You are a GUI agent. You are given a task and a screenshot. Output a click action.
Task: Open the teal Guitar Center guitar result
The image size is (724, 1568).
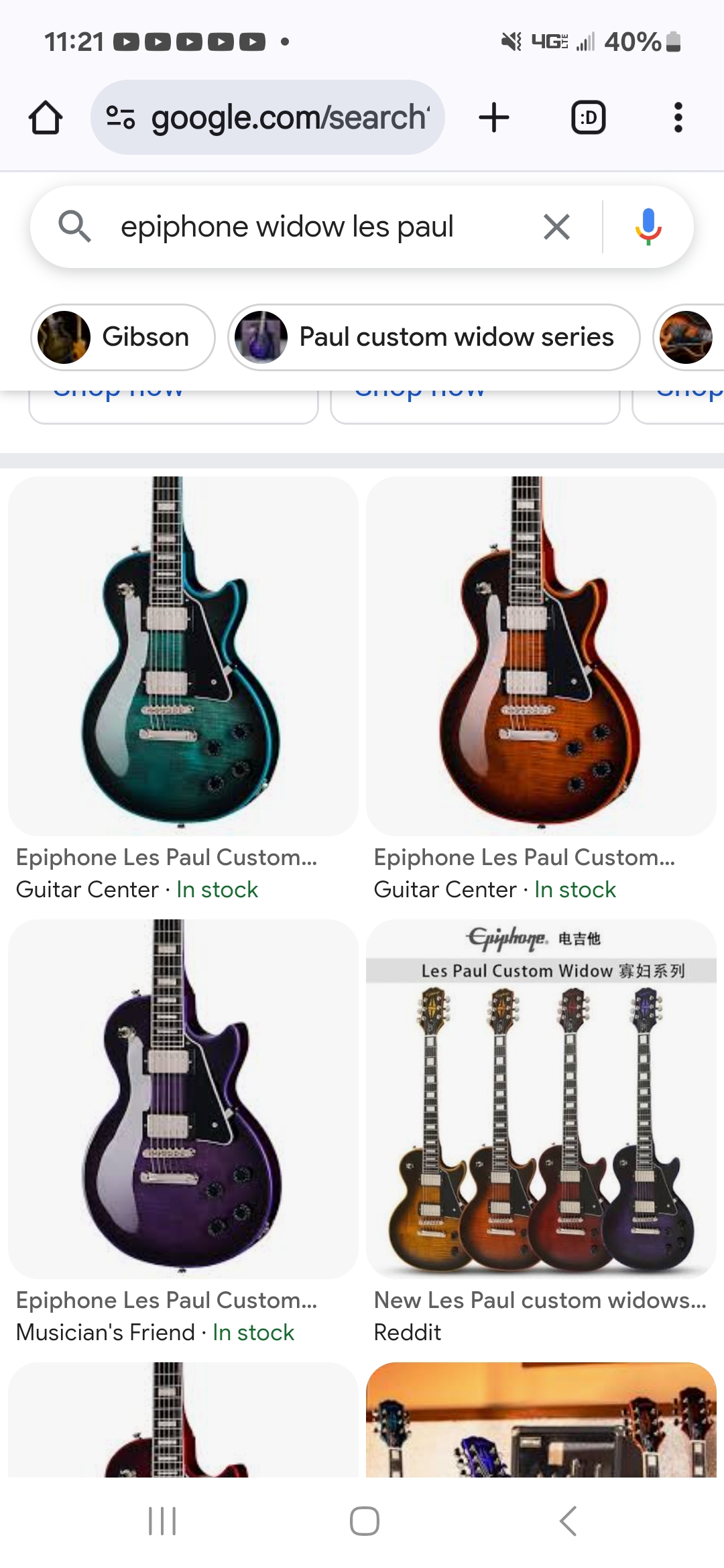[182, 657]
